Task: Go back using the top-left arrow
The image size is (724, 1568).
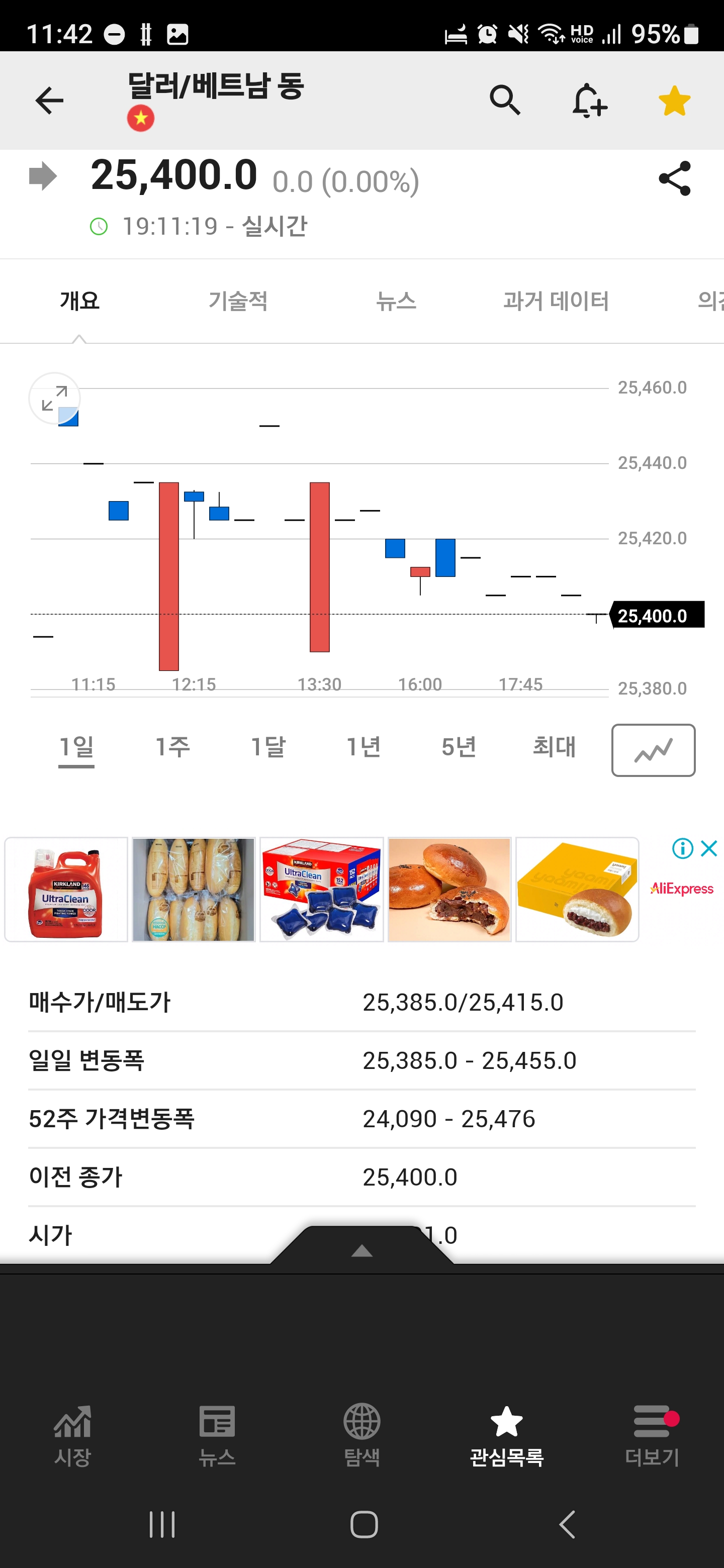Action: 49,101
